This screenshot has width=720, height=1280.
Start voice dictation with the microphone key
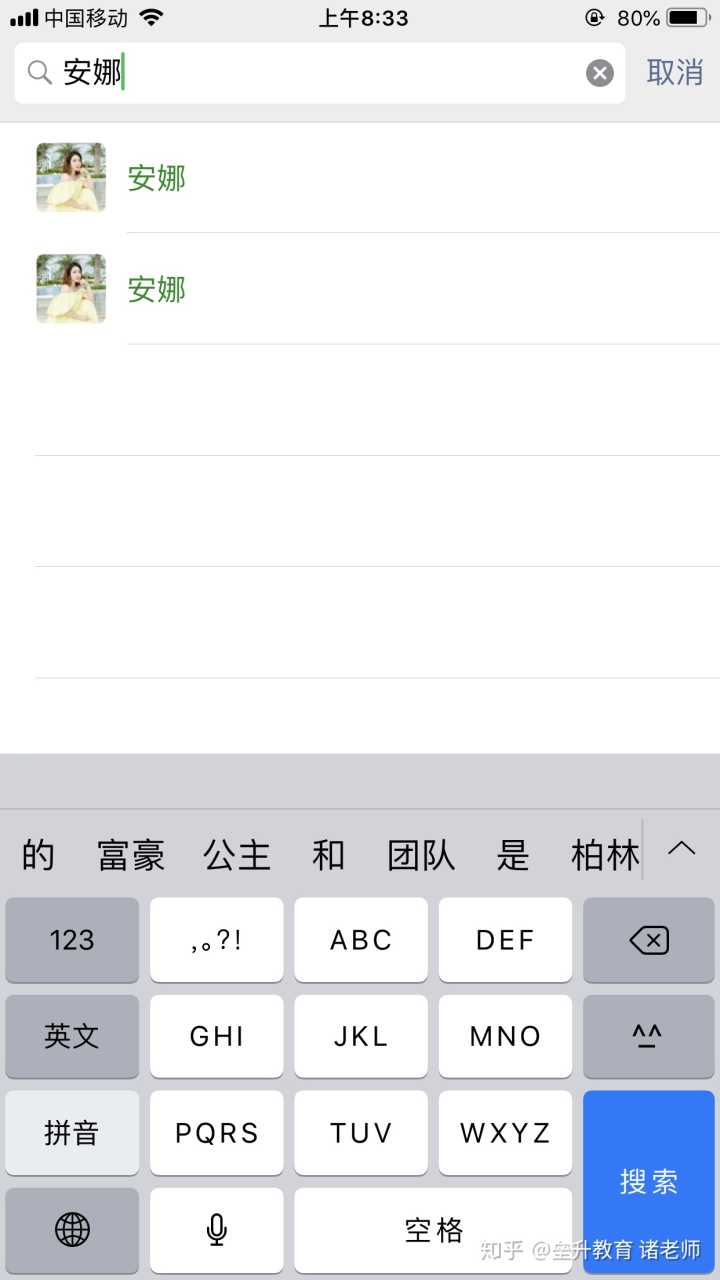click(216, 1229)
